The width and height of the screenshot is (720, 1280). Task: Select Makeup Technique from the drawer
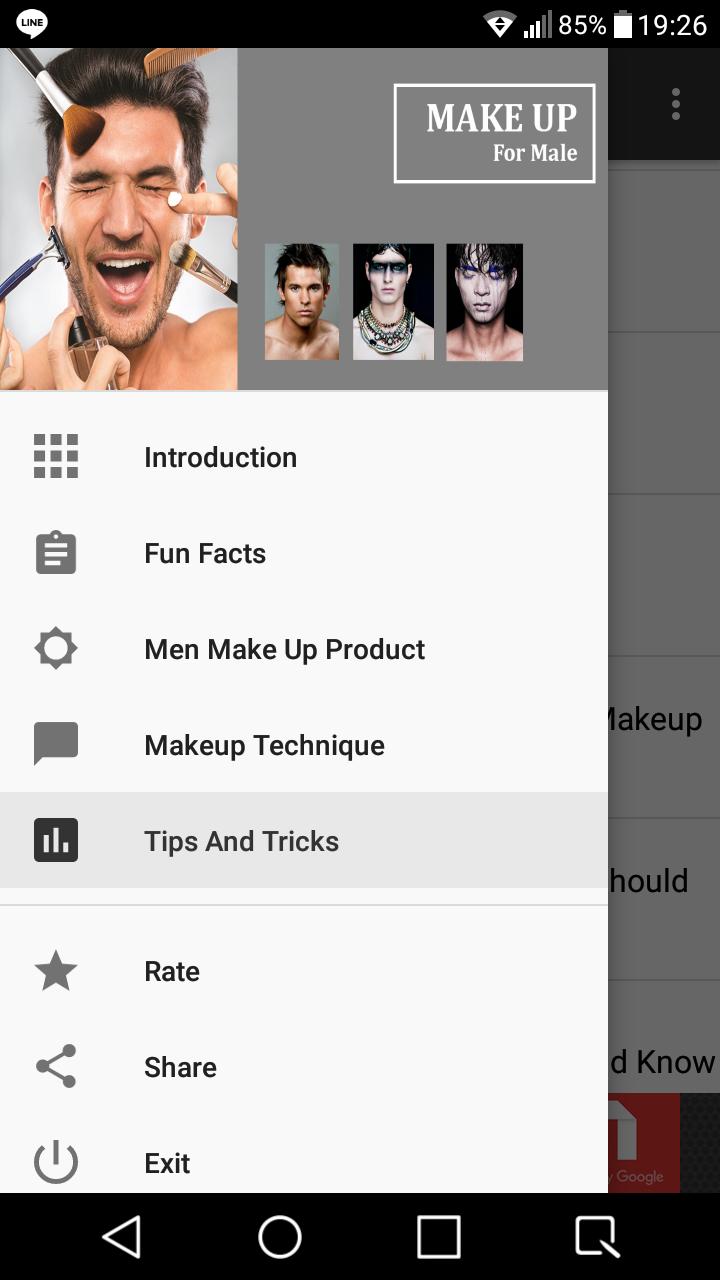(264, 744)
